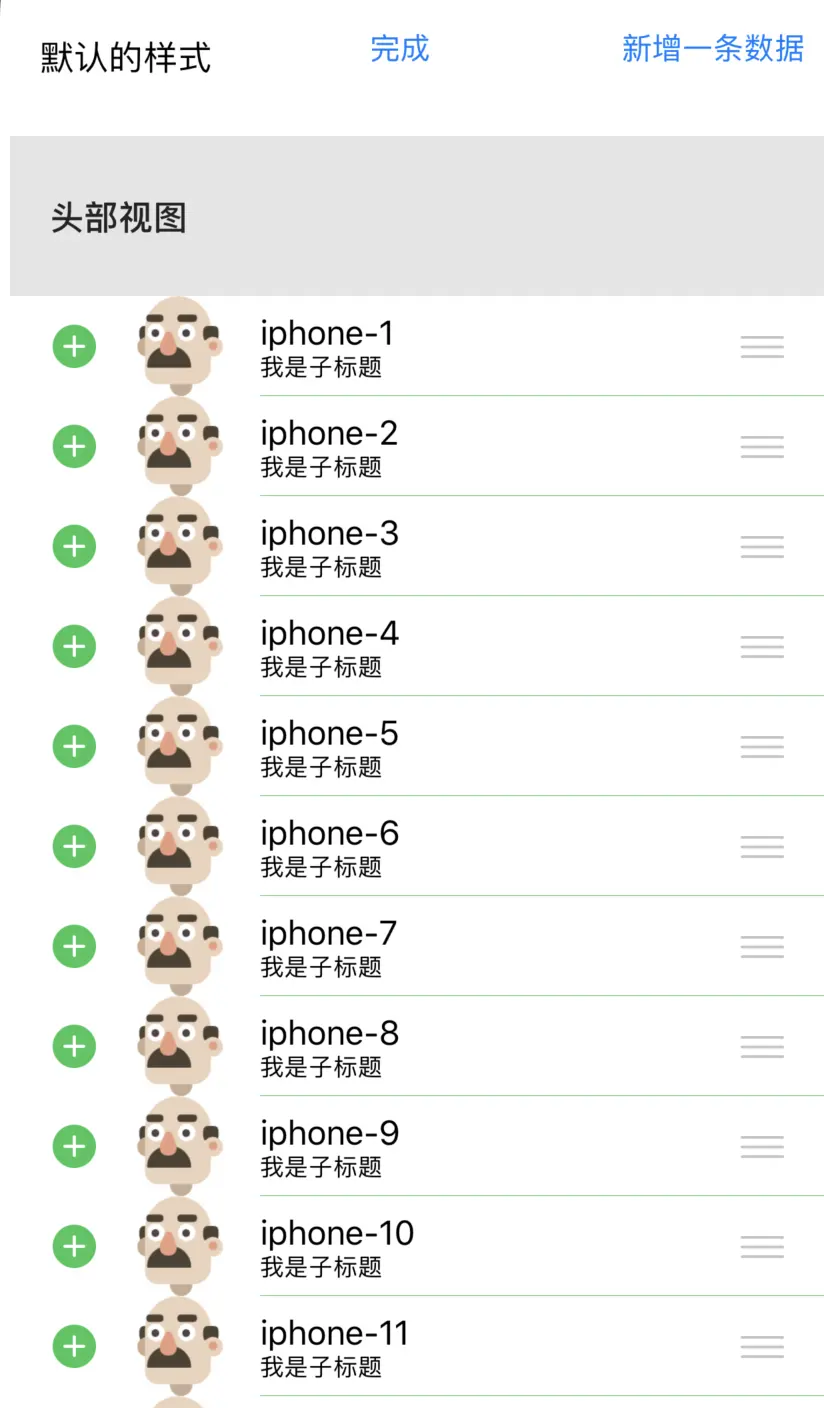Tap the green plus icon beside iphone-5
This screenshot has width=824, height=1408.
pyautogui.click(x=74, y=746)
